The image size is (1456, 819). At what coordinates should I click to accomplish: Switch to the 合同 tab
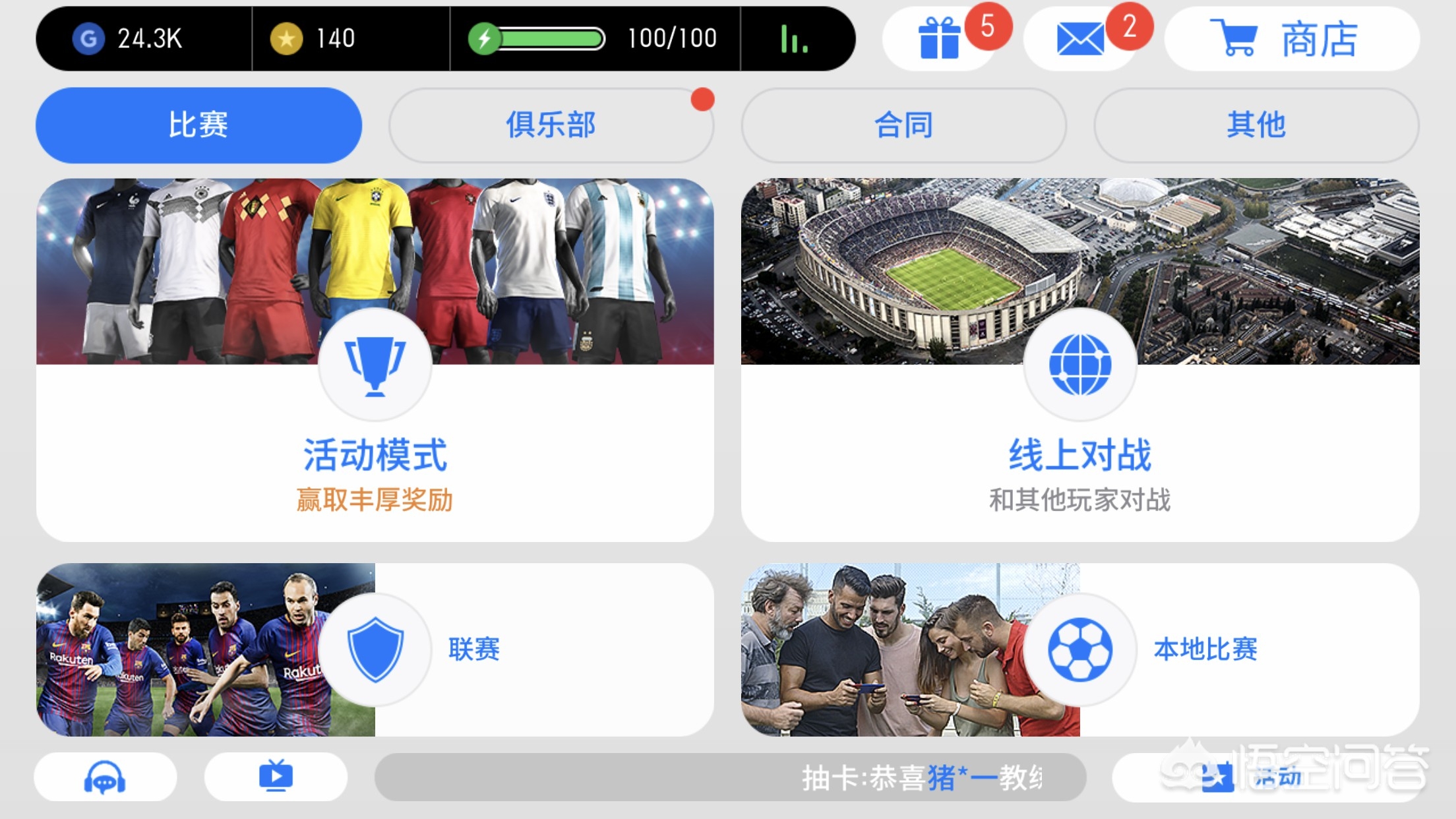903,125
